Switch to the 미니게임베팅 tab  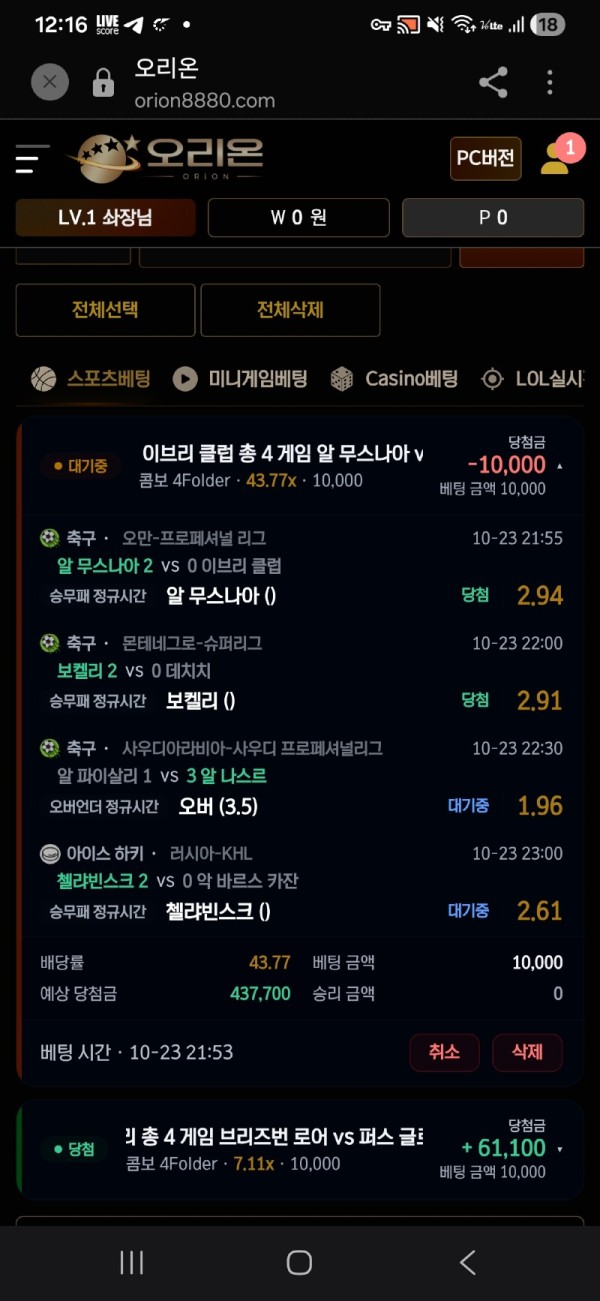pos(240,379)
